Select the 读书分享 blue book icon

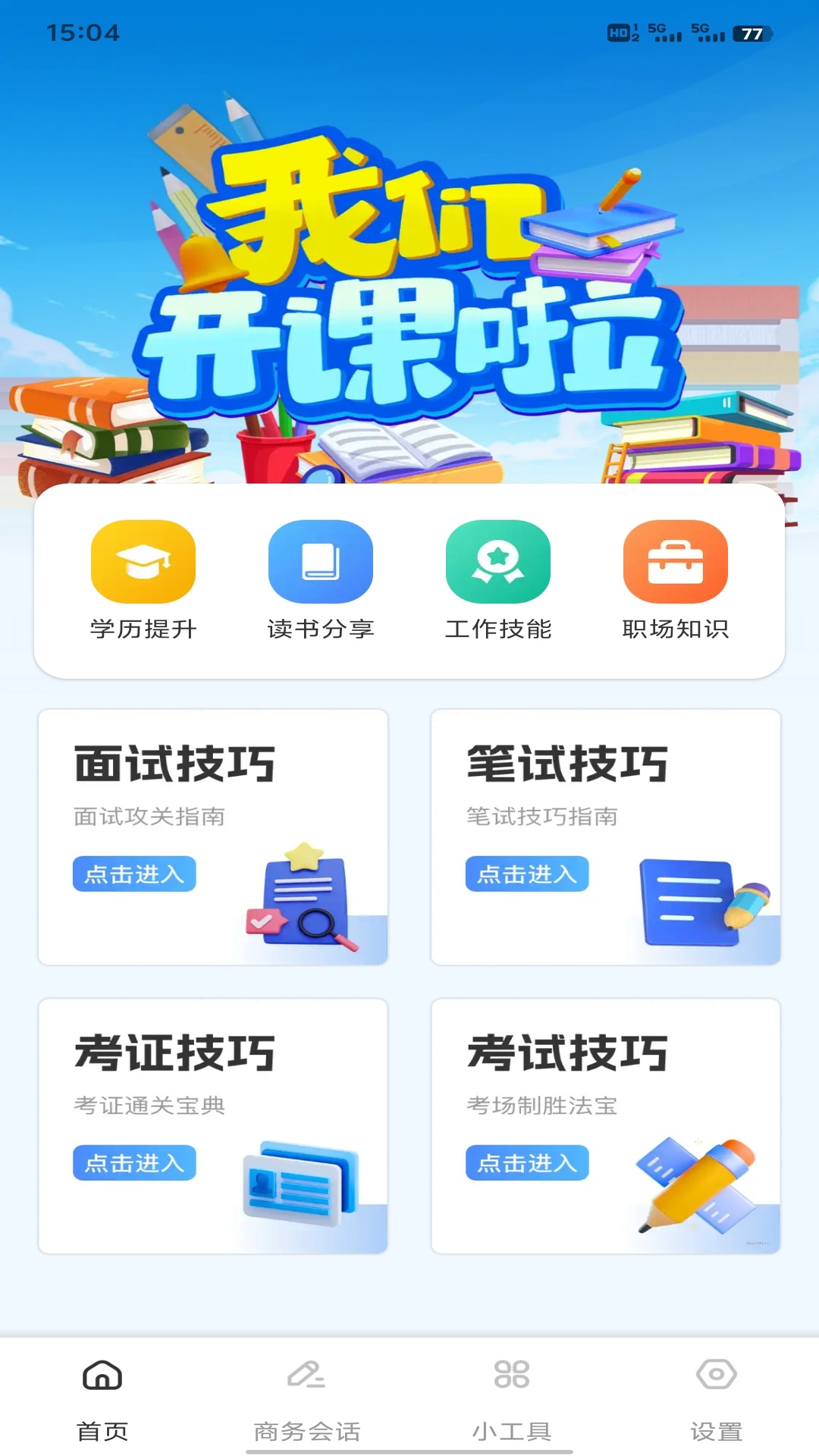coord(321,562)
